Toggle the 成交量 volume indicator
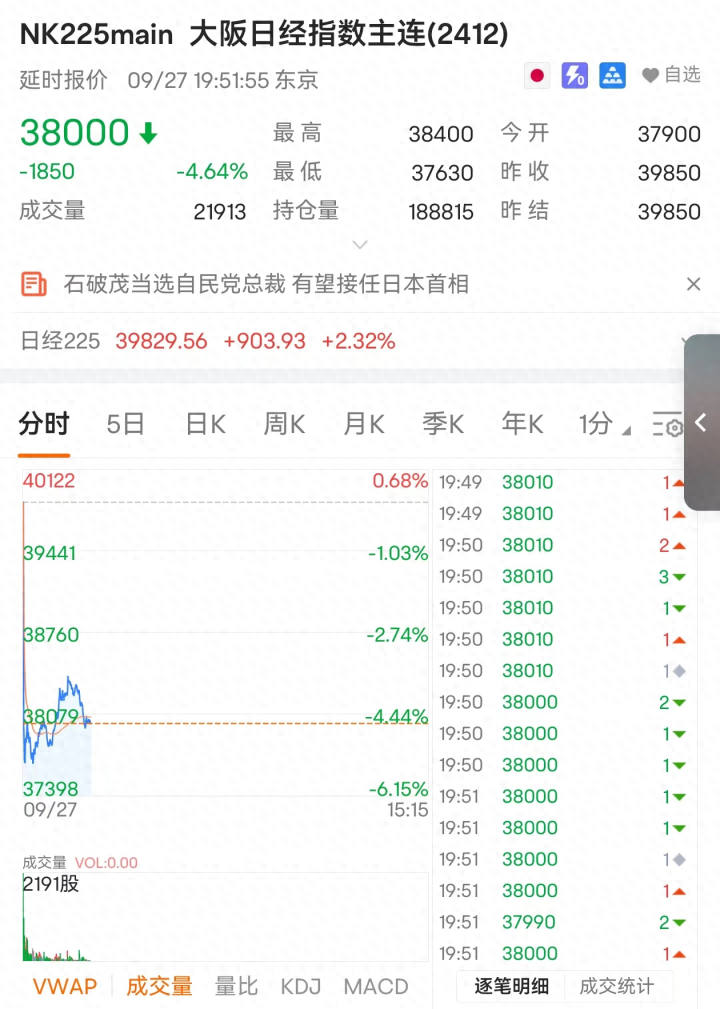The image size is (720, 1009). 158,986
